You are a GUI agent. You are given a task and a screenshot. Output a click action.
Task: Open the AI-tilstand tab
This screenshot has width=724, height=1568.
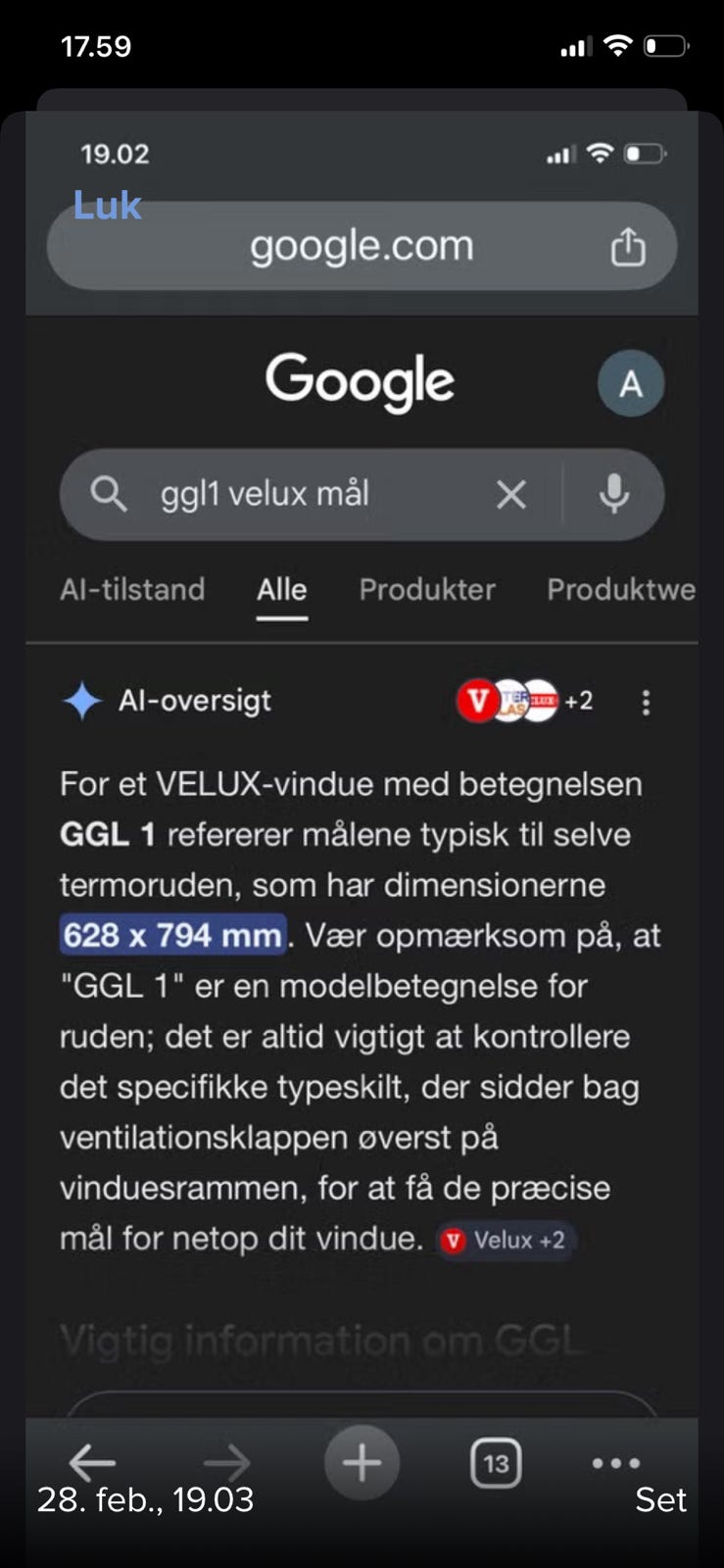click(x=132, y=590)
